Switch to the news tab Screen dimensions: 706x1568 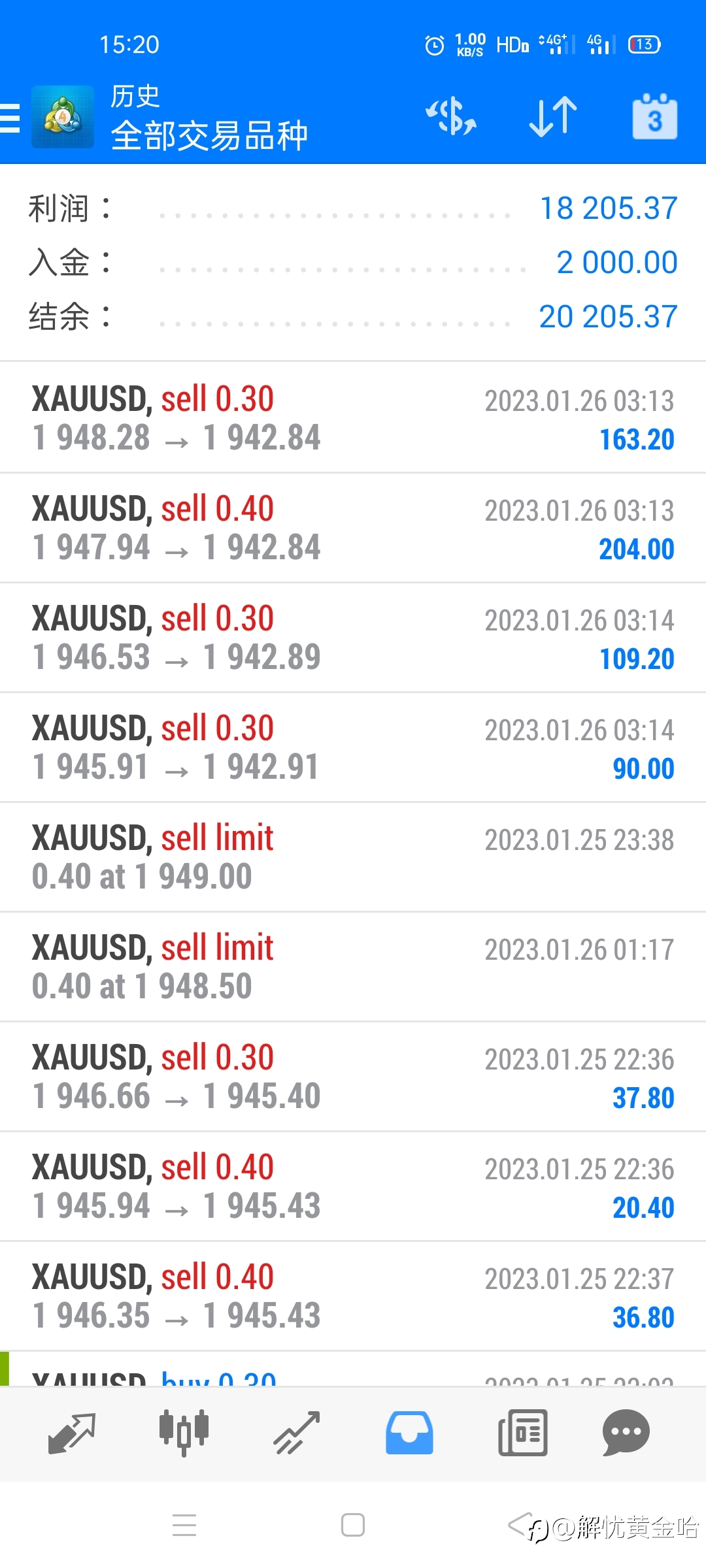point(522,1433)
